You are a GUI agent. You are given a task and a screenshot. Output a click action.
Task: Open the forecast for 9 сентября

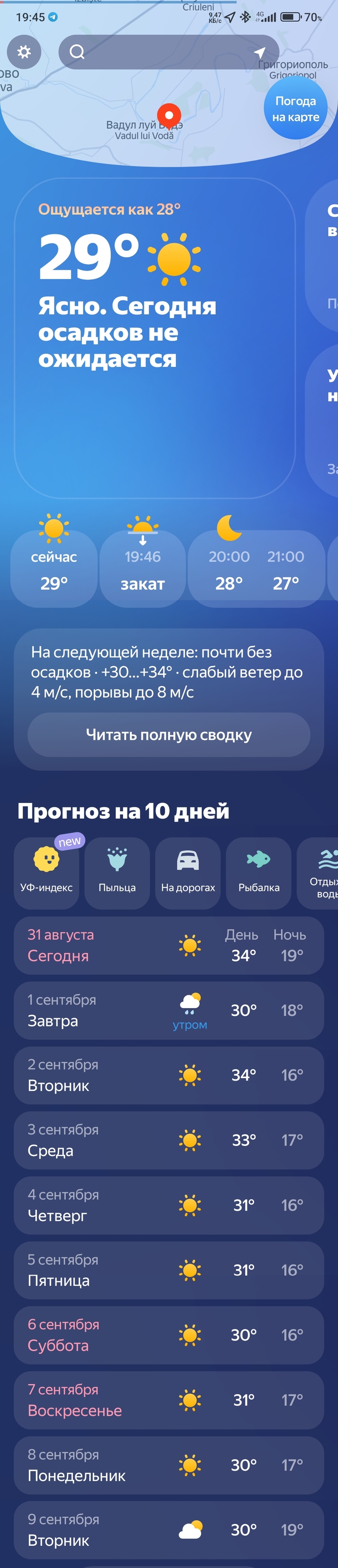(169, 1530)
